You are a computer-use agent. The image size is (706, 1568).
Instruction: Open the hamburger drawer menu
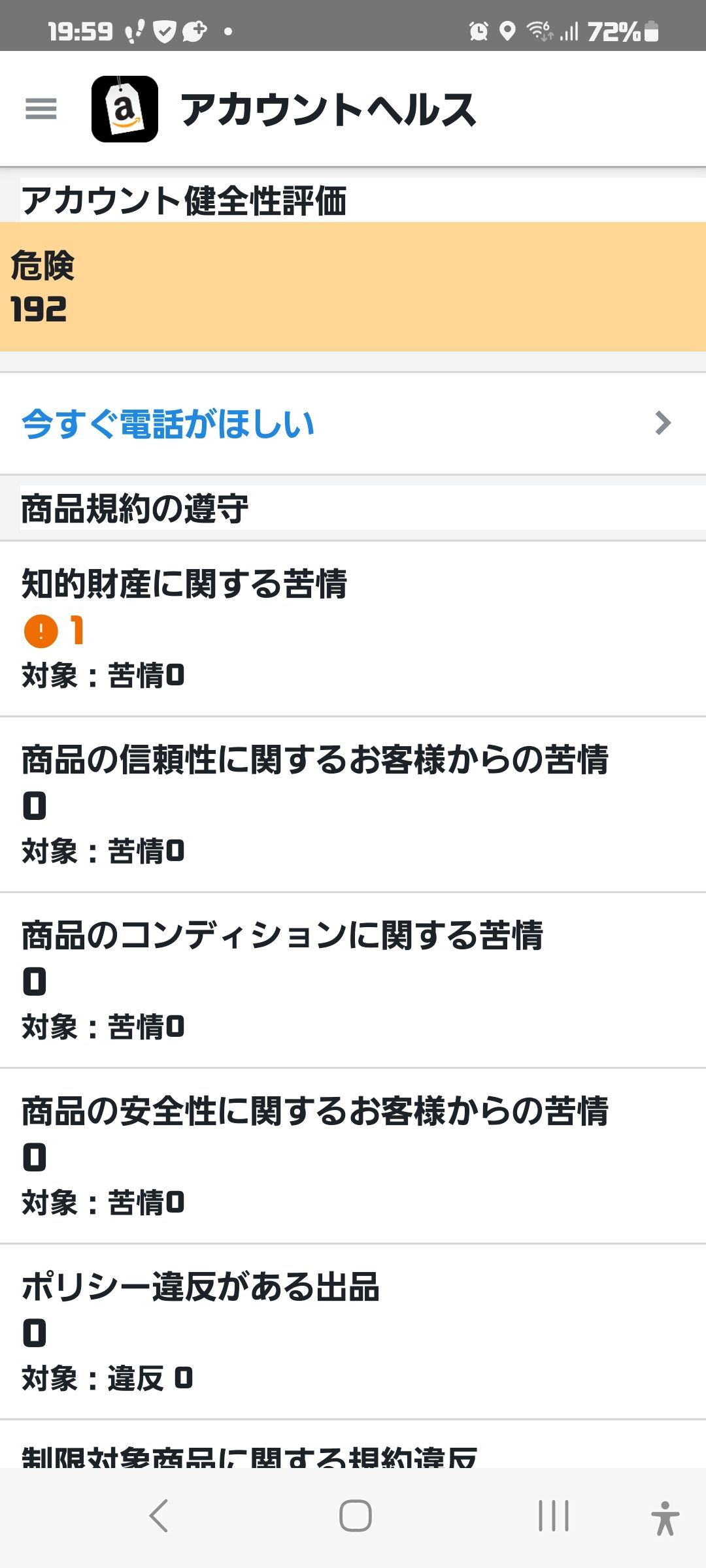pyautogui.click(x=41, y=108)
